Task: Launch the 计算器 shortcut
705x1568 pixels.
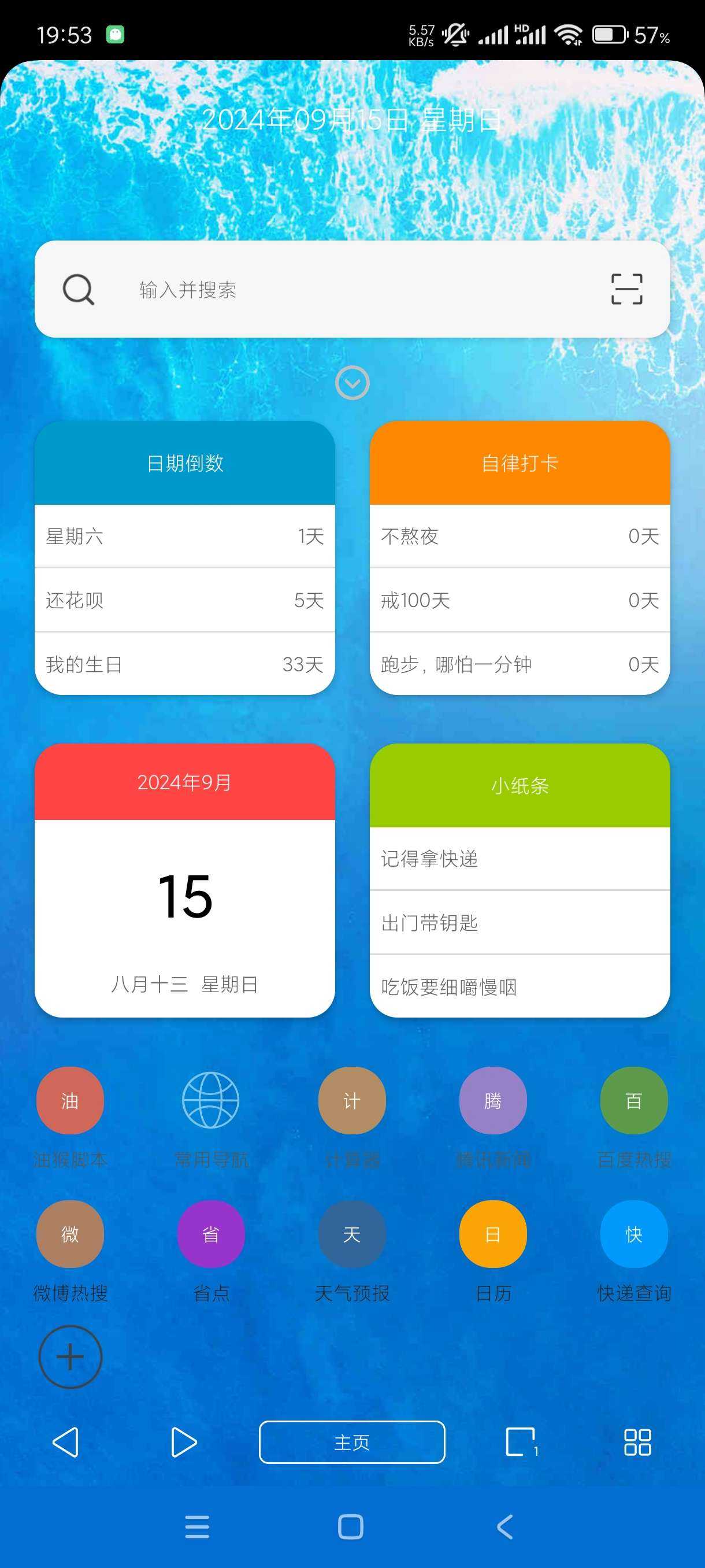Action: click(351, 1101)
